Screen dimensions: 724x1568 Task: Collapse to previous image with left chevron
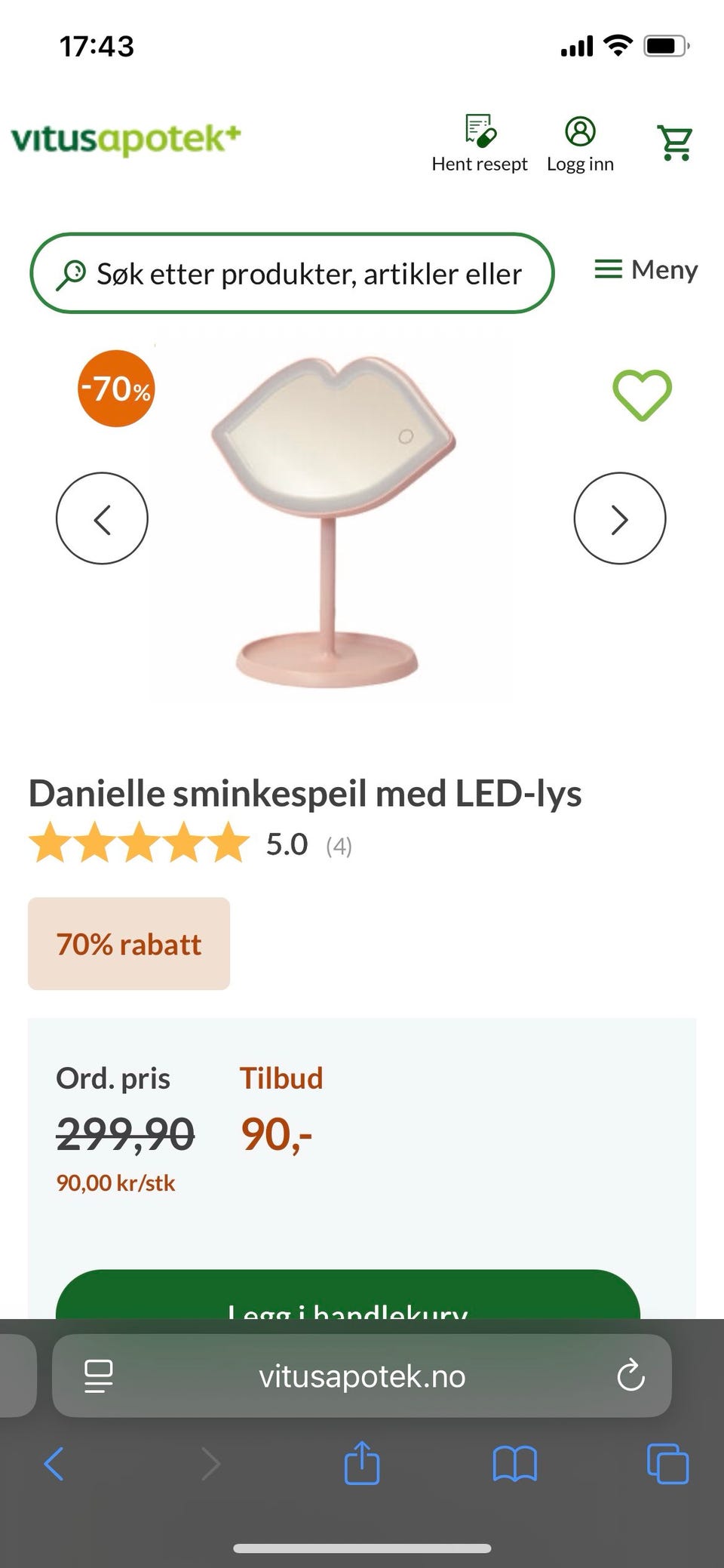click(103, 518)
